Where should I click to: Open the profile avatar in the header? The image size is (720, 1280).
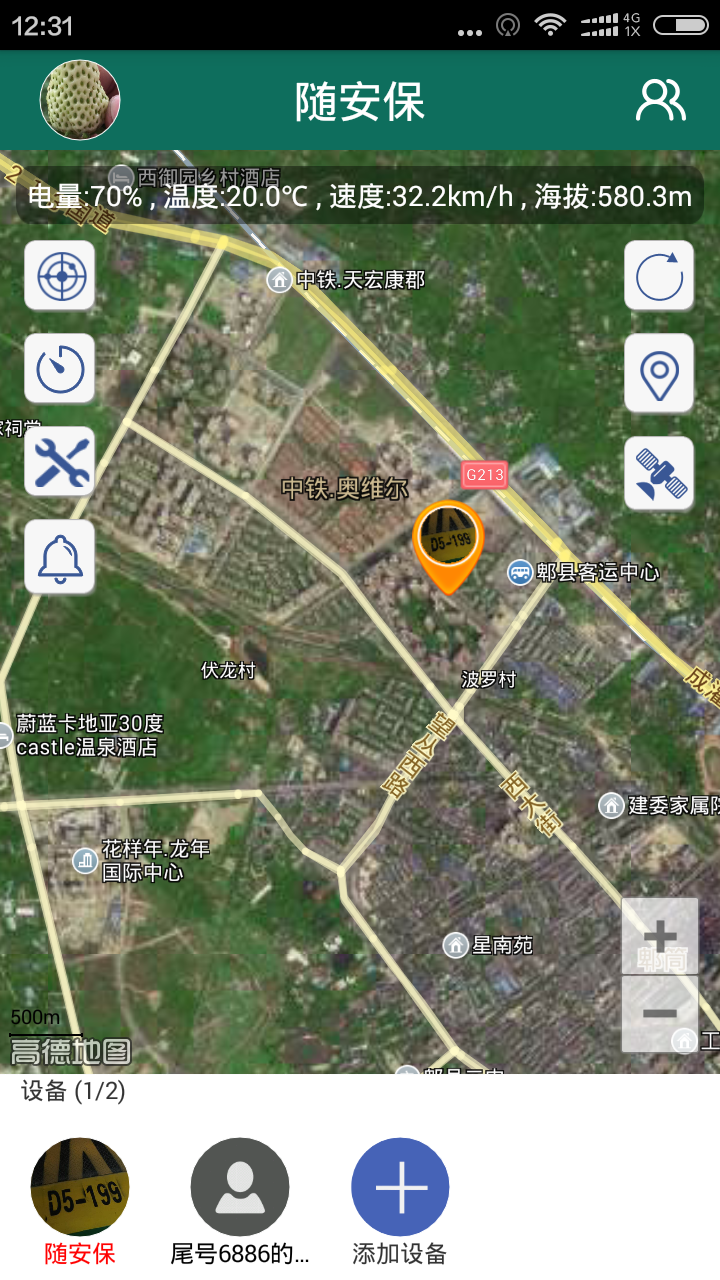80,99
